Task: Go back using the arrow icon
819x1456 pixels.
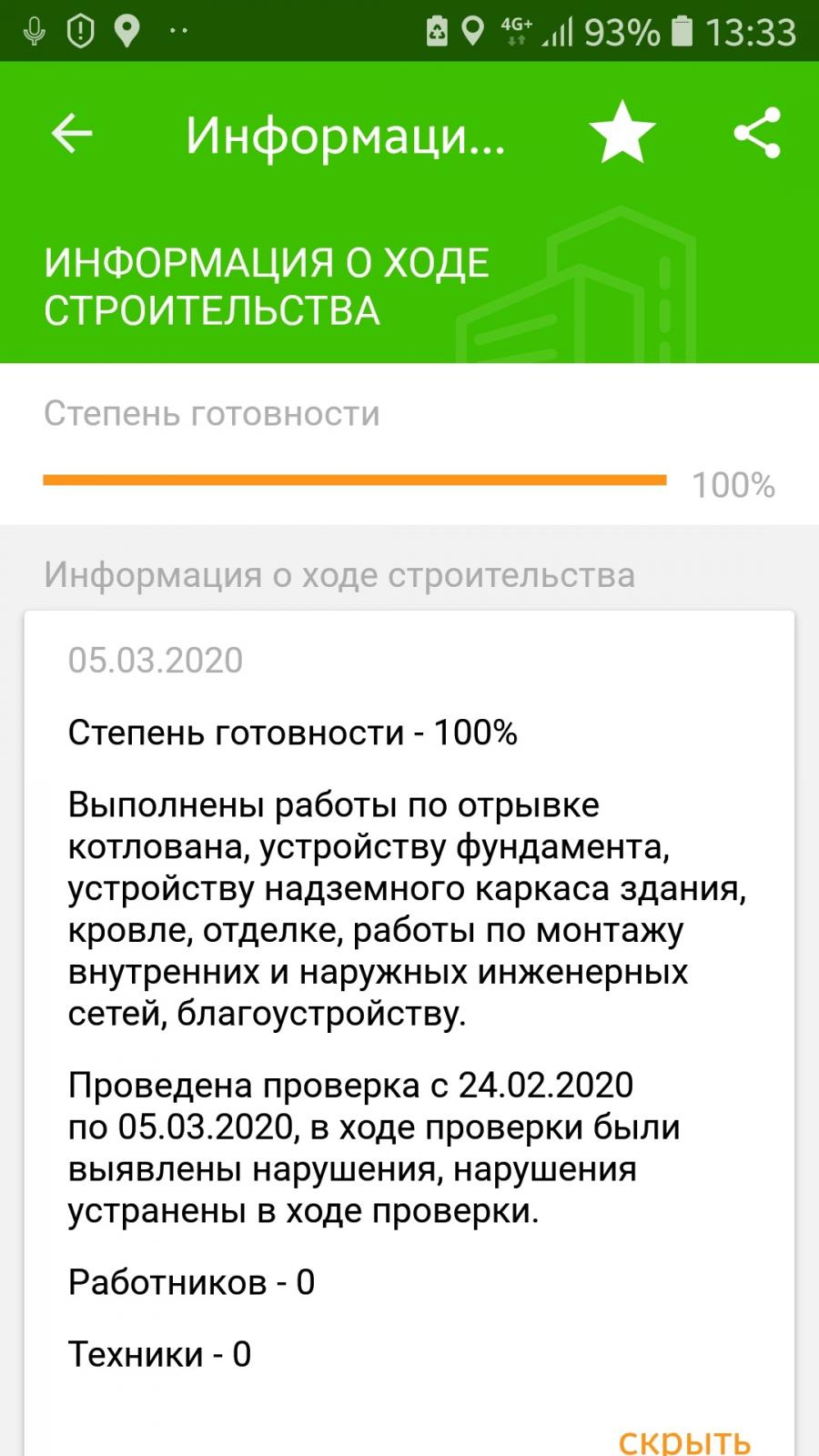Action: [x=72, y=135]
